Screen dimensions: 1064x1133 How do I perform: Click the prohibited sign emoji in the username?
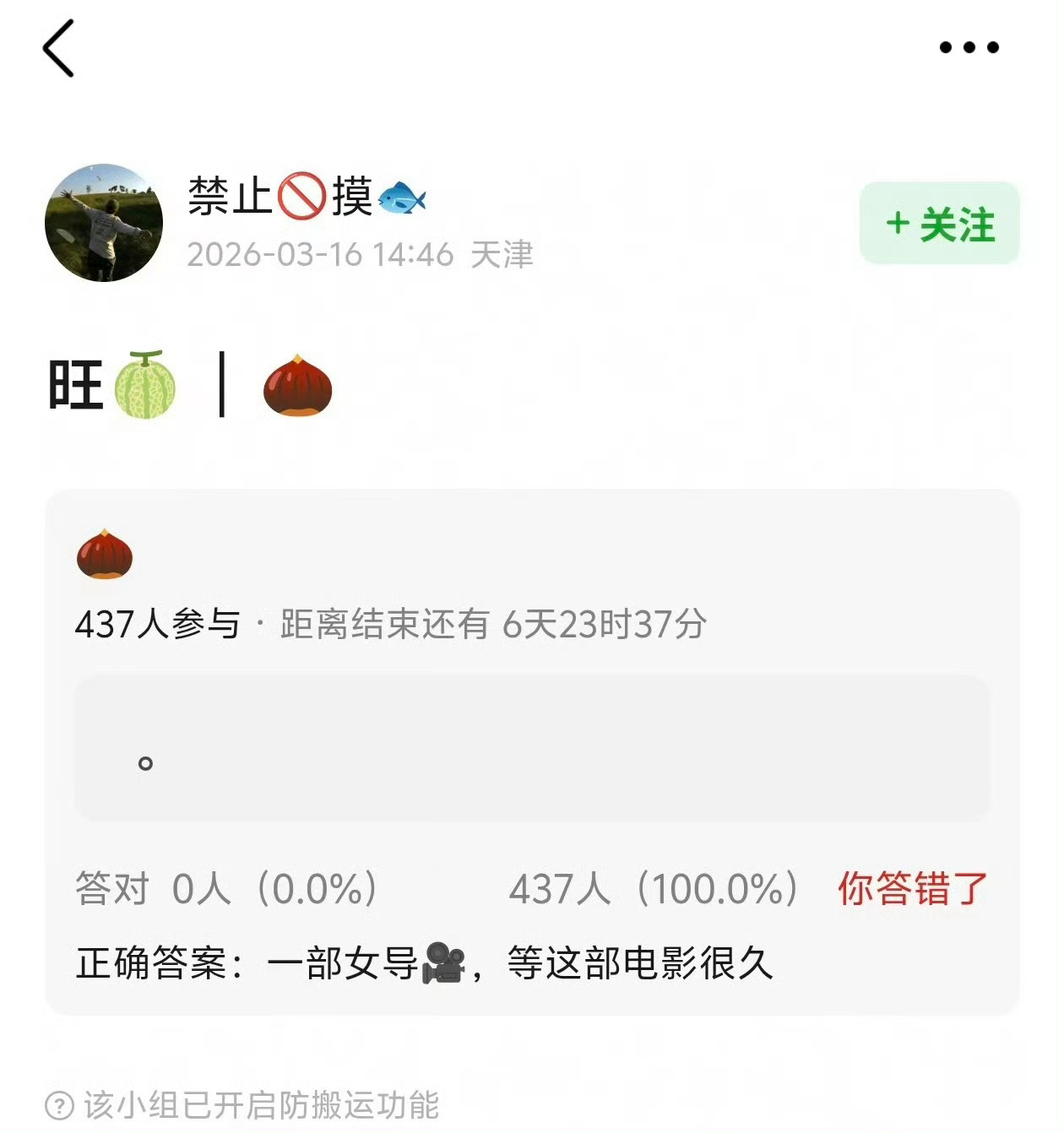(x=301, y=198)
